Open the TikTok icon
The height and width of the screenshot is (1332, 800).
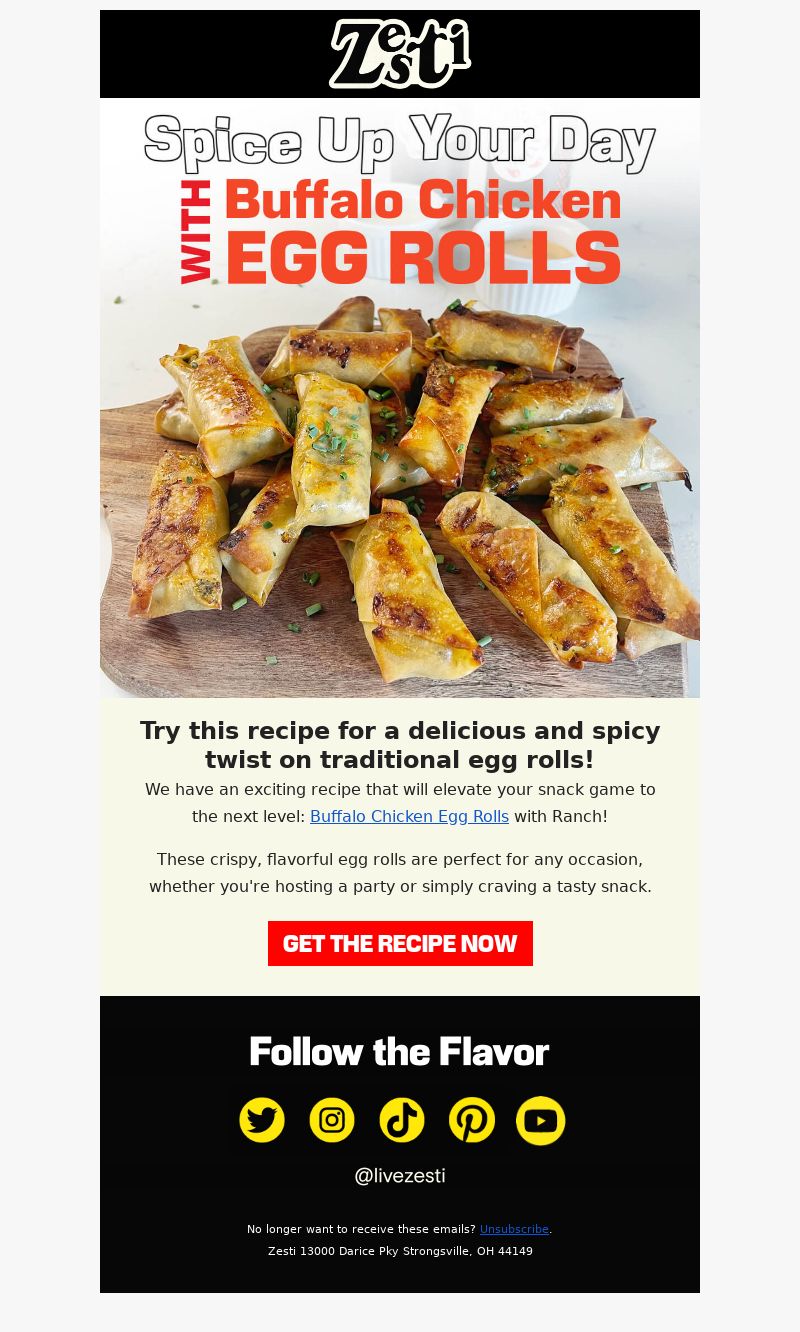tap(402, 1120)
